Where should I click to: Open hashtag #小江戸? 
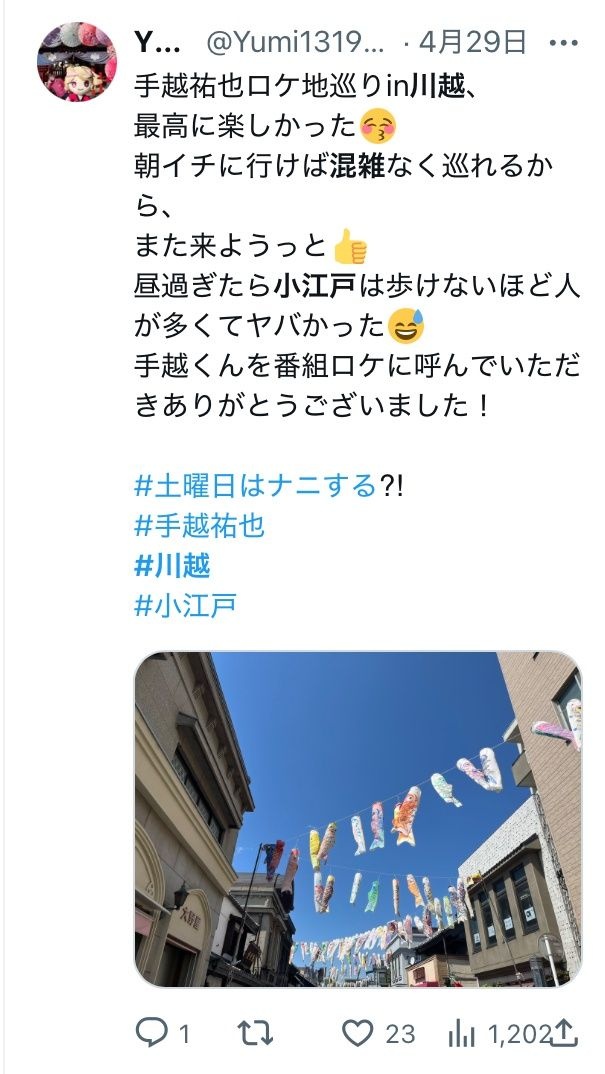click(x=185, y=605)
